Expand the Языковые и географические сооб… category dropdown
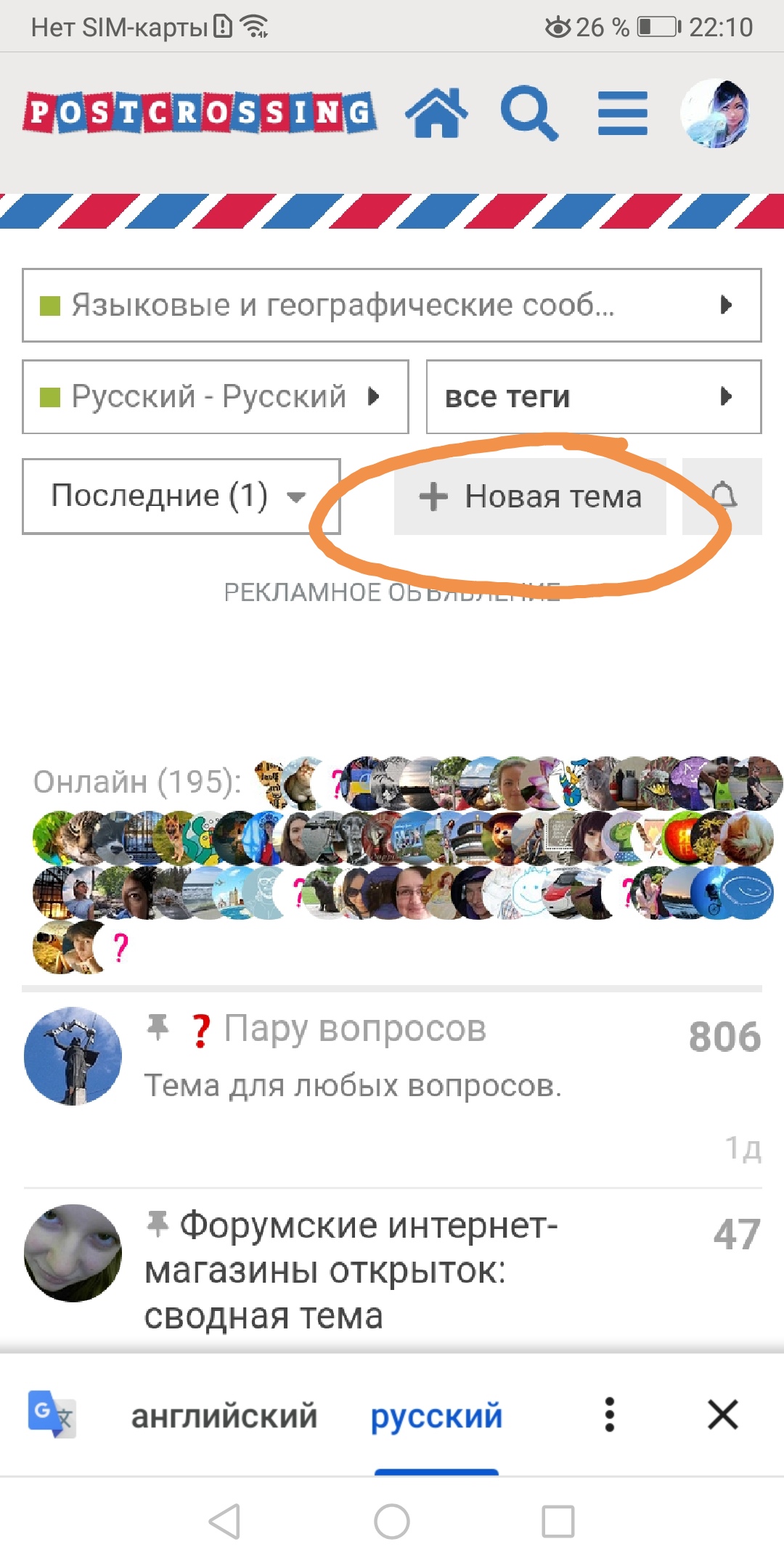Viewport: 784px width, 1568px height. (x=391, y=305)
